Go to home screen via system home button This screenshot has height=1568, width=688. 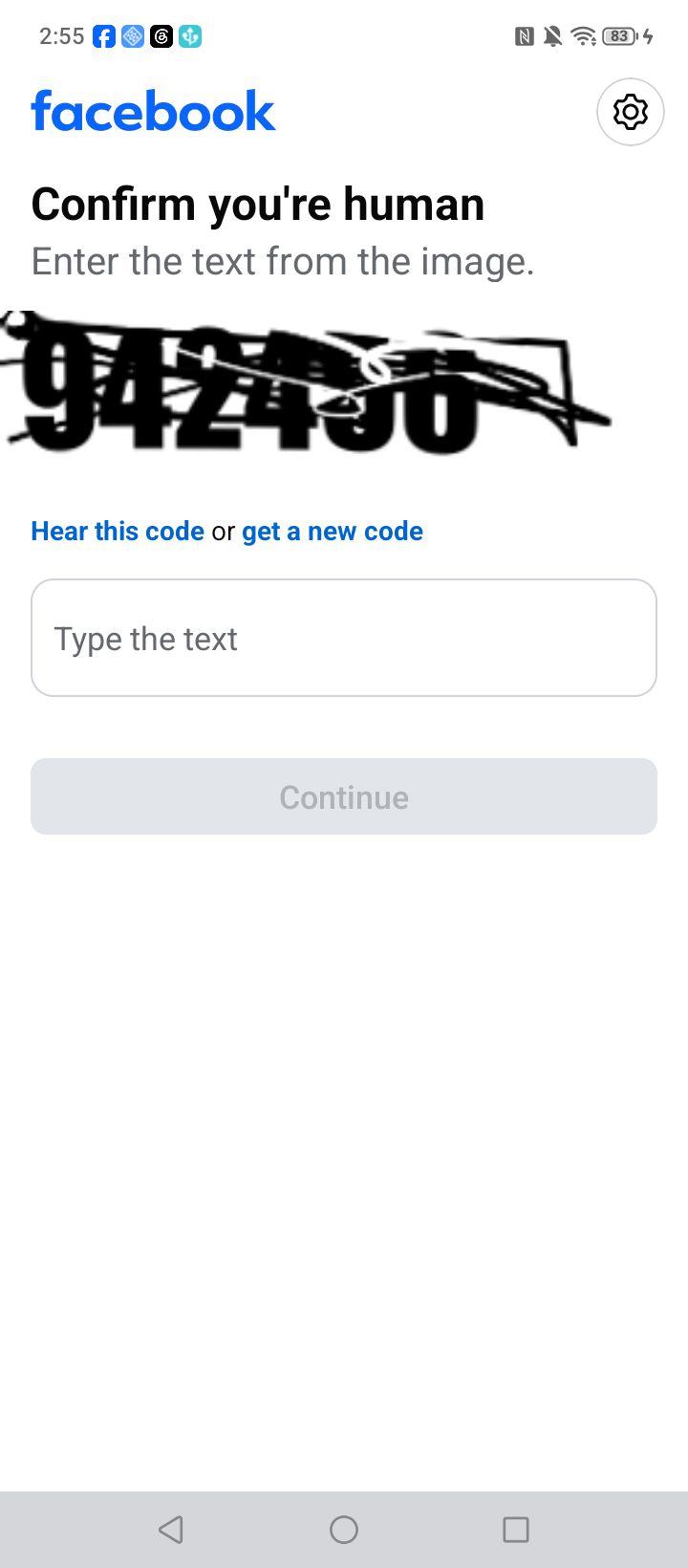coord(344,1530)
